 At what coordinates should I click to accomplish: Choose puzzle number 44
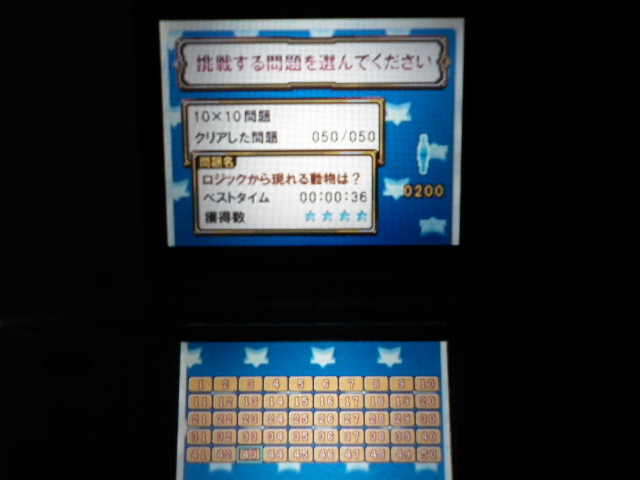pyautogui.click(x=275, y=454)
